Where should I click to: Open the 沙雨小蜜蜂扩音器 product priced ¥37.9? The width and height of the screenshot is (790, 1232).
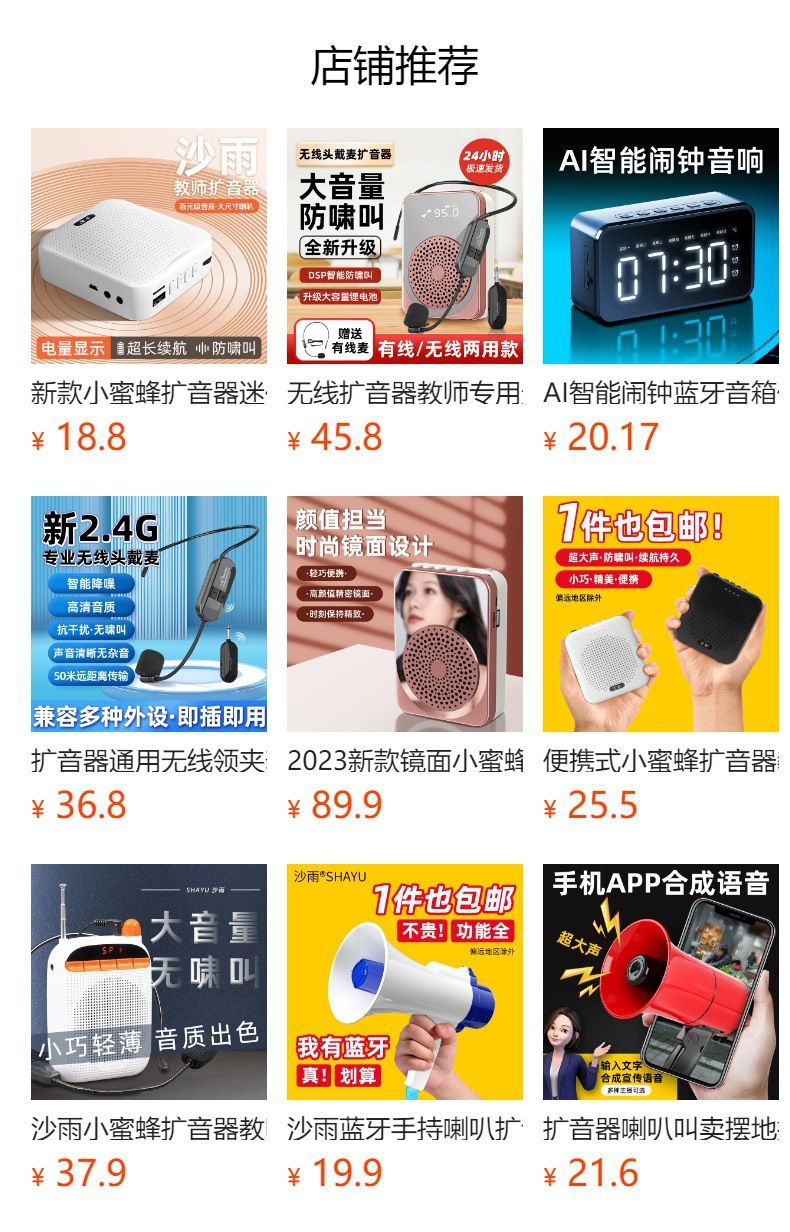click(x=149, y=982)
